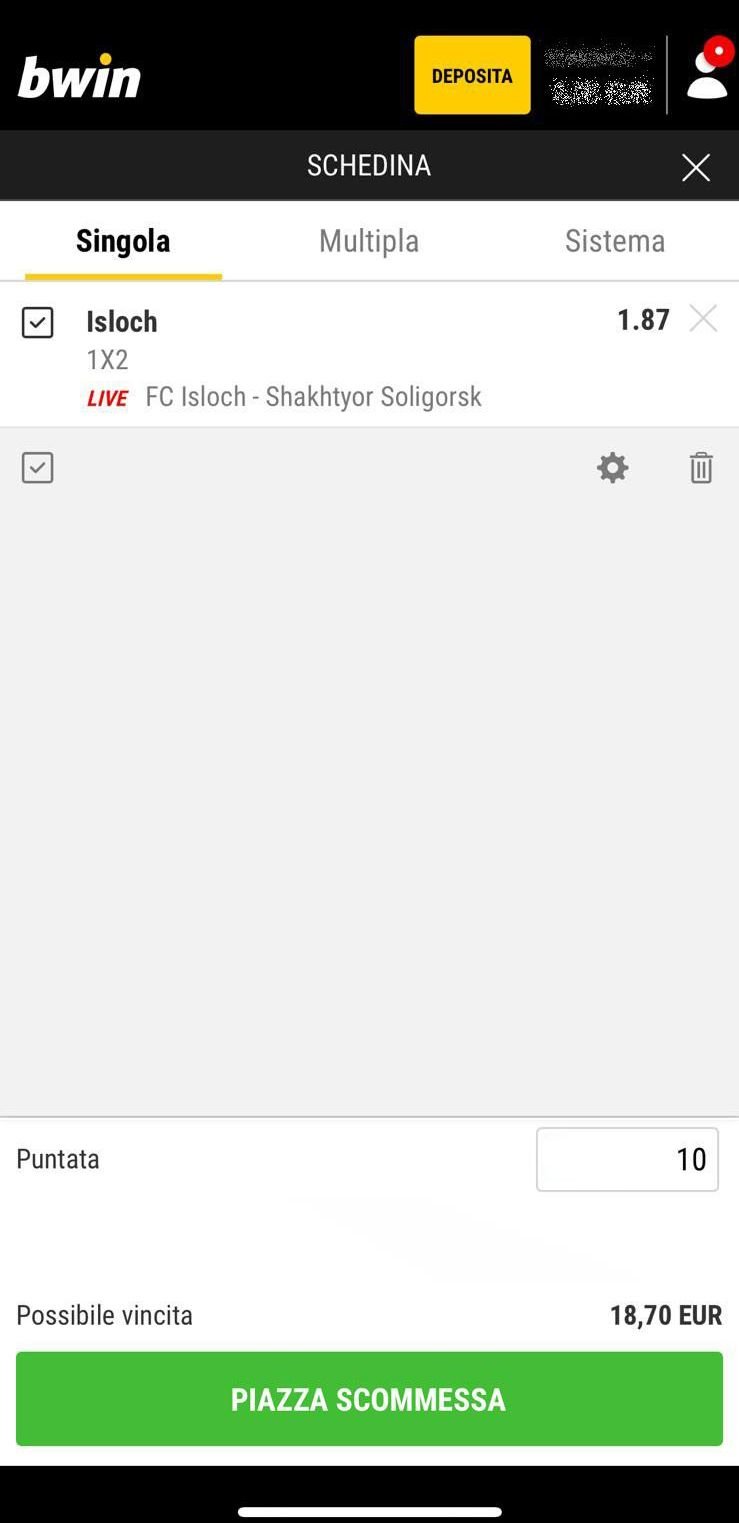Image resolution: width=739 pixels, height=1523 pixels.
Task: Tap the yellow DEPOSITA button
Action: (x=472, y=75)
